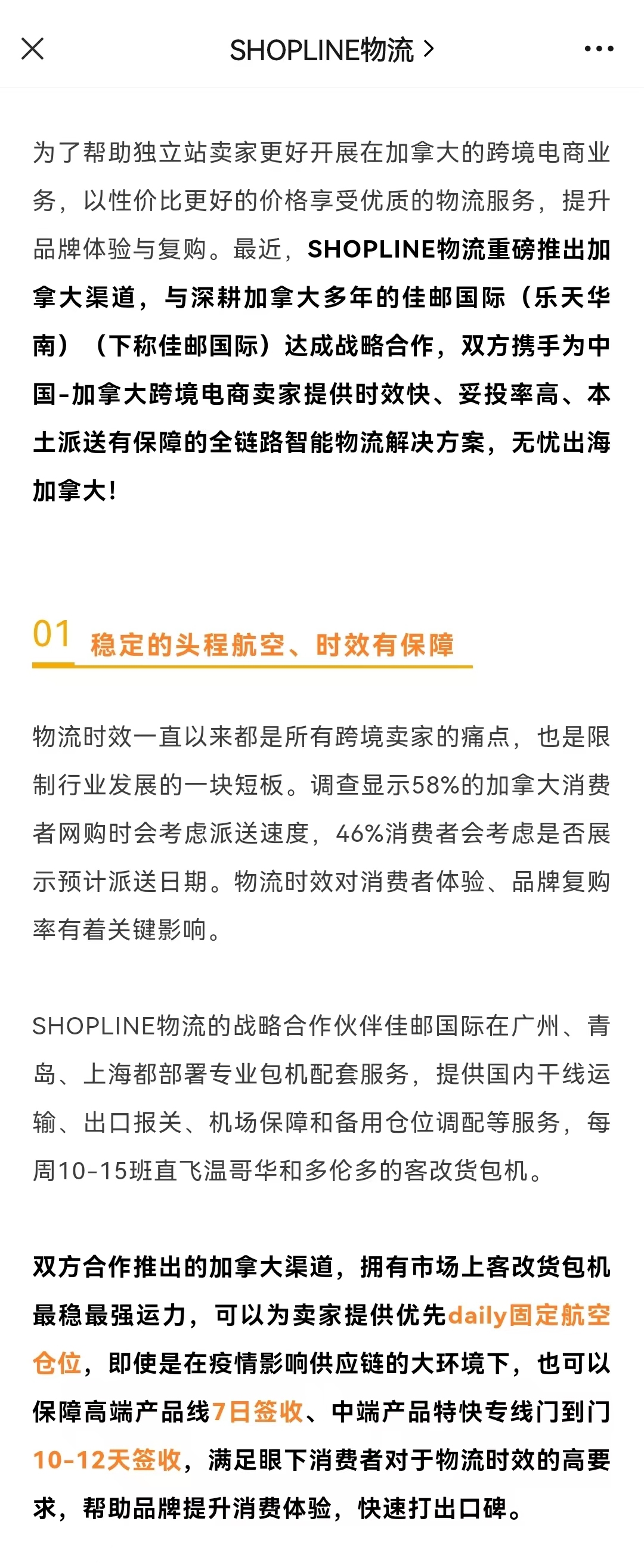Open the three-dot more options menu
644x1568 pixels.
click(x=598, y=49)
